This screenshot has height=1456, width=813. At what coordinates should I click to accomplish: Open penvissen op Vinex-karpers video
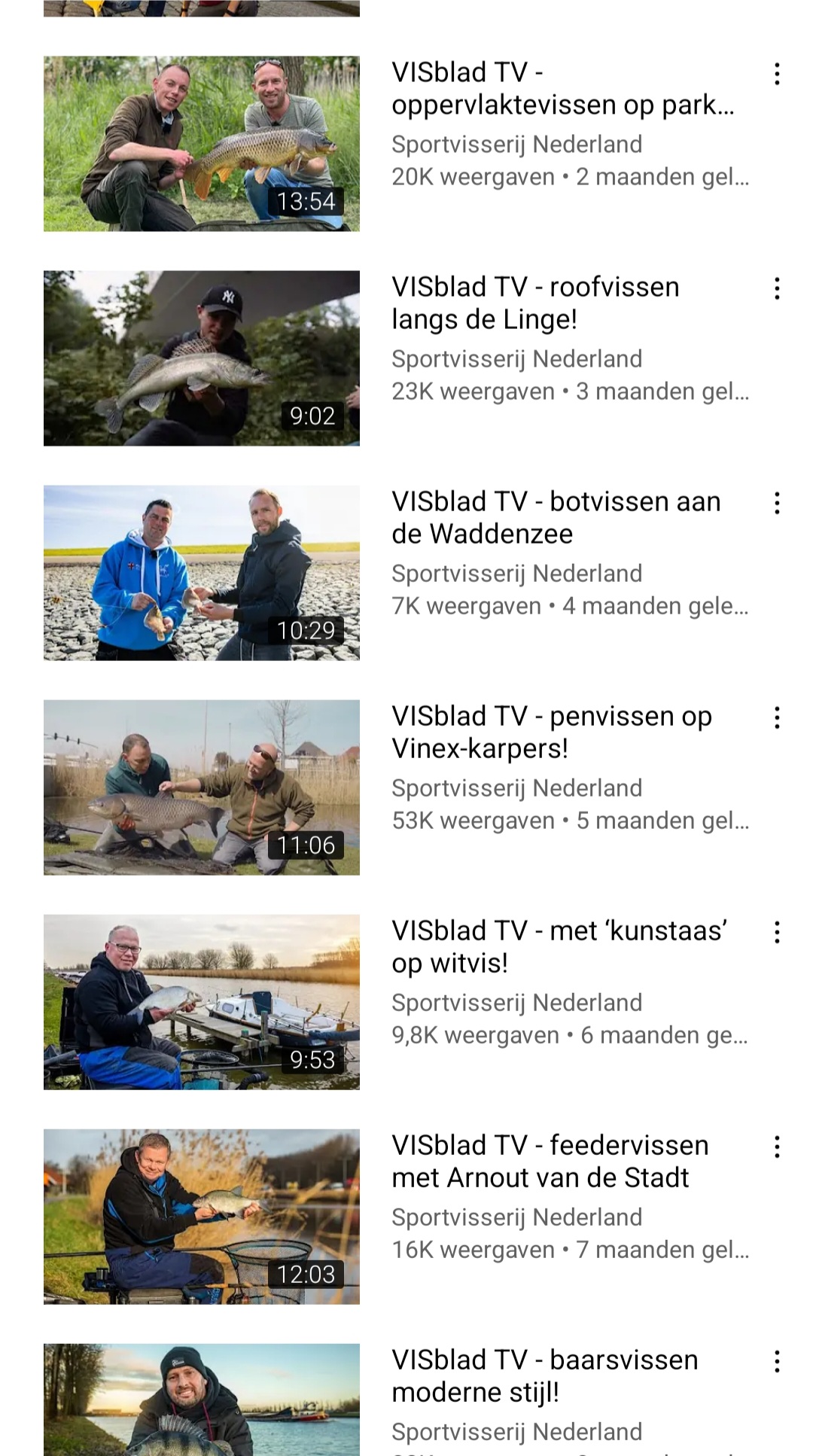pyautogui.click(x=202, y=787)
